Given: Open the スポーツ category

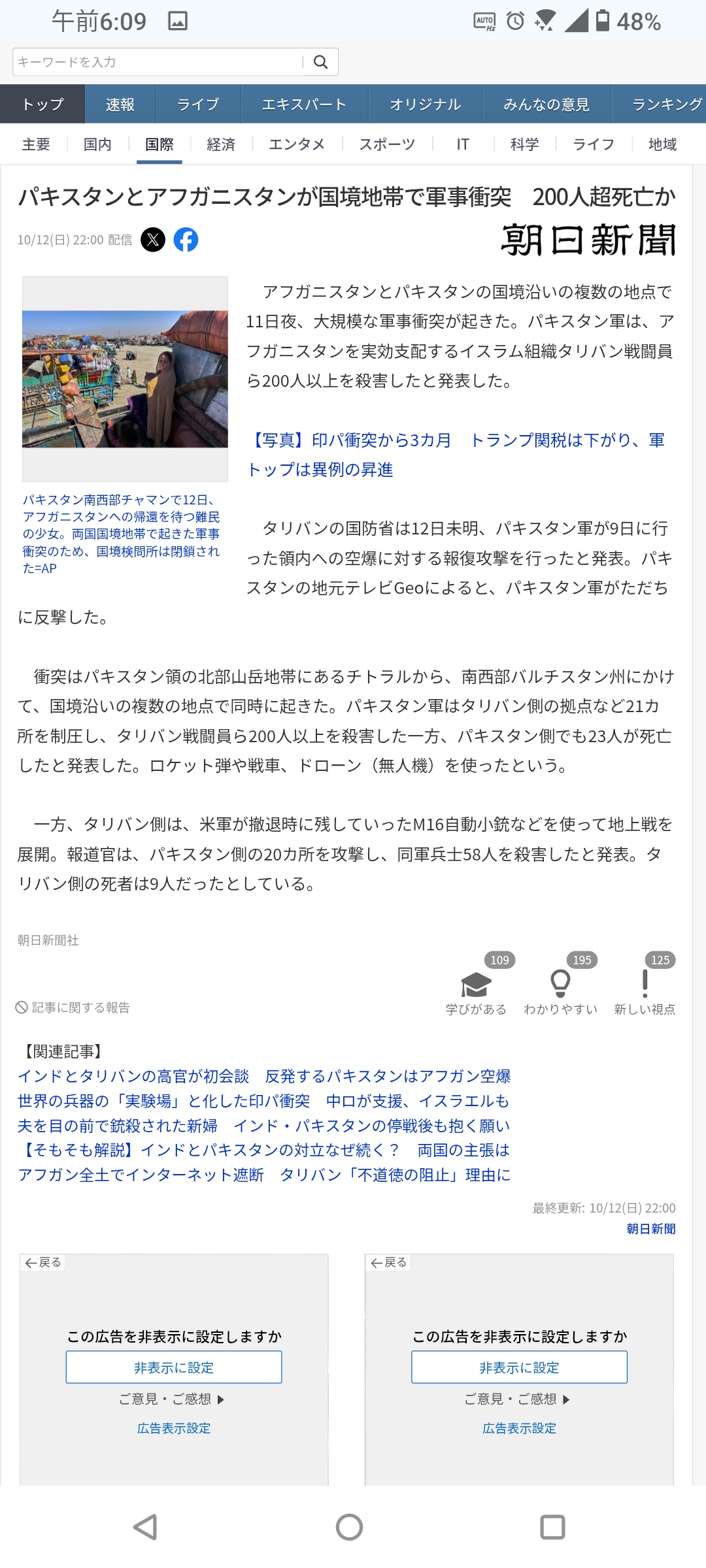Looking at the screenshot, I should pyautogui.click(x=387, y=144).
